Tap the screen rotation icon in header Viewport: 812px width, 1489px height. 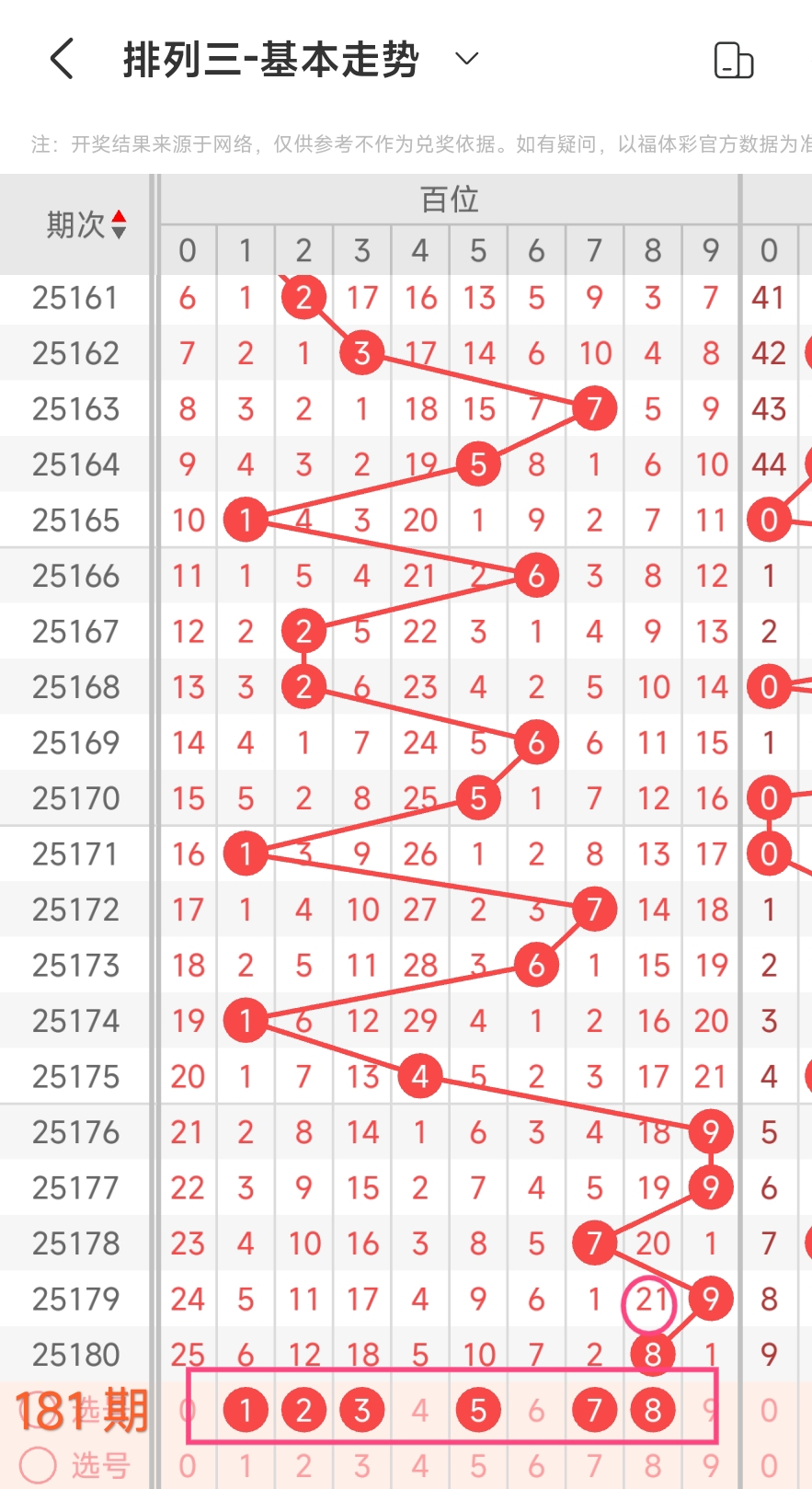tap(734, 61)
